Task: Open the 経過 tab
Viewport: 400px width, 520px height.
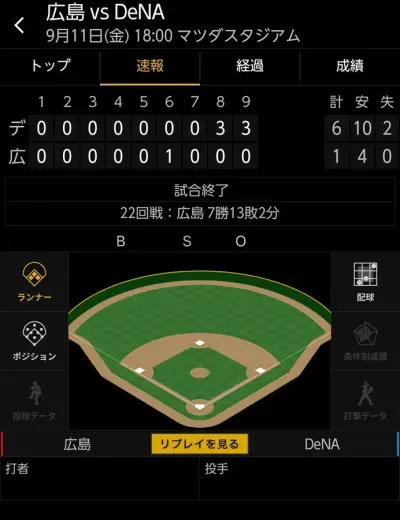Action: click(250, 66)
